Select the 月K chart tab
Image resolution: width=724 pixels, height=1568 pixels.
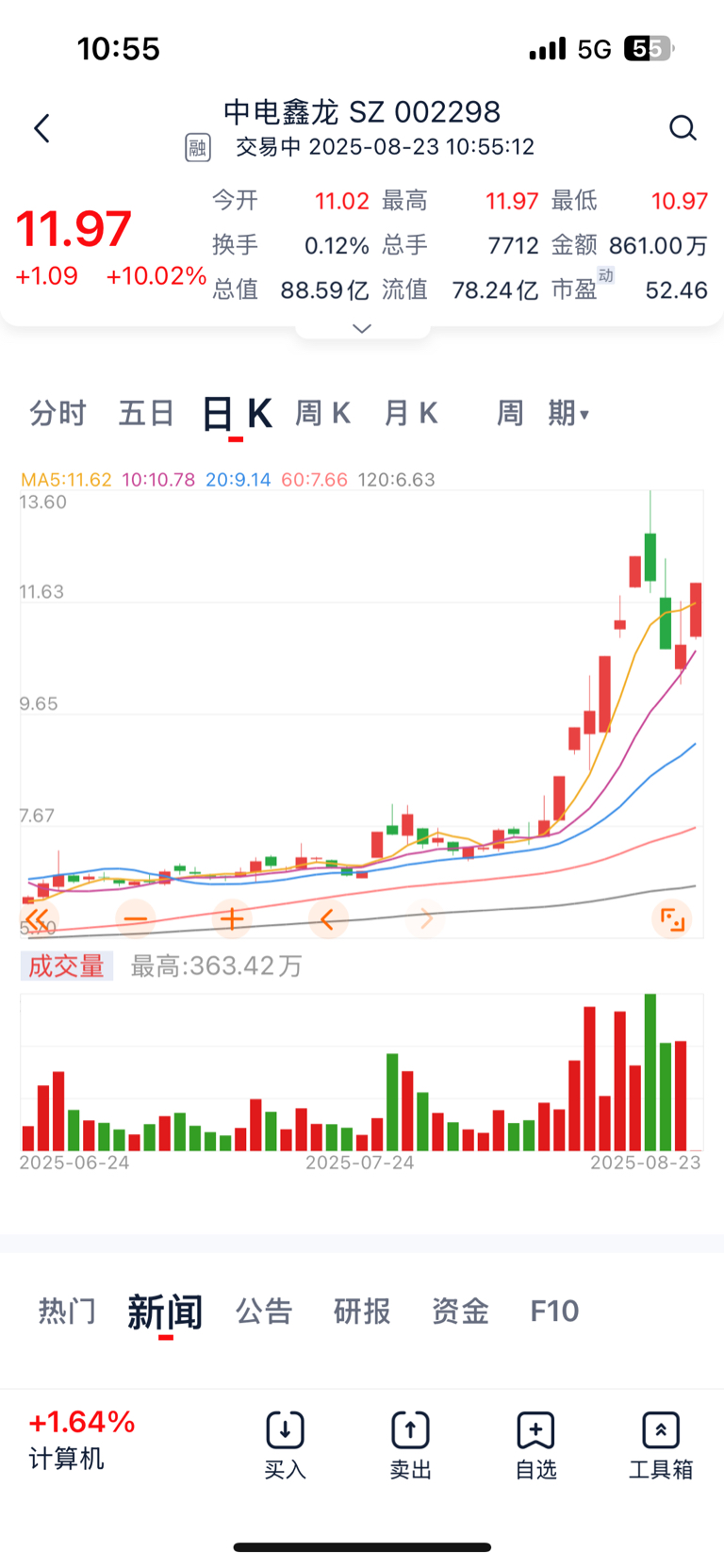[410, 413]
